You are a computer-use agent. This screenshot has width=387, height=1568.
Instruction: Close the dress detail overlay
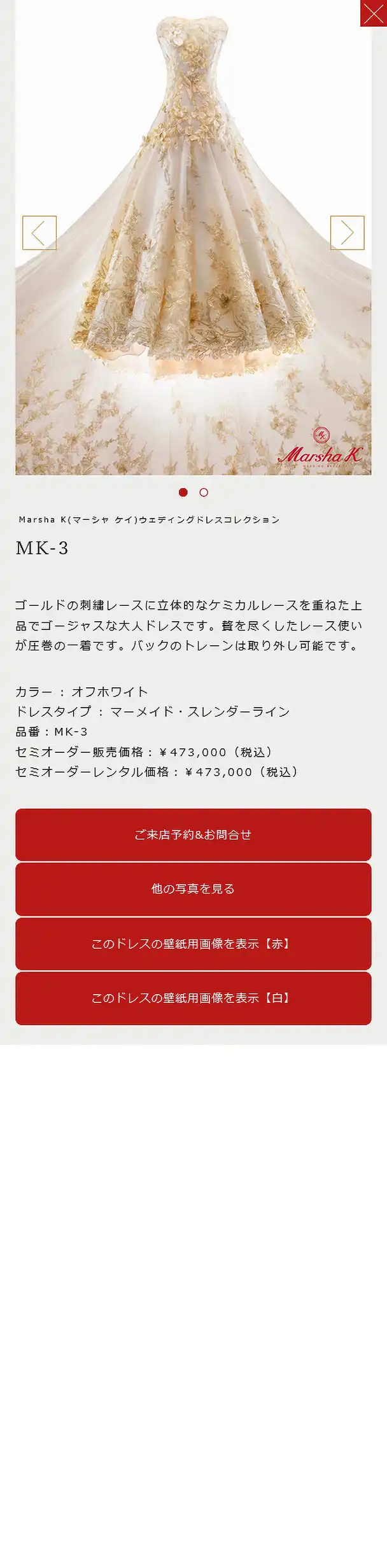[x=373, y=13]
